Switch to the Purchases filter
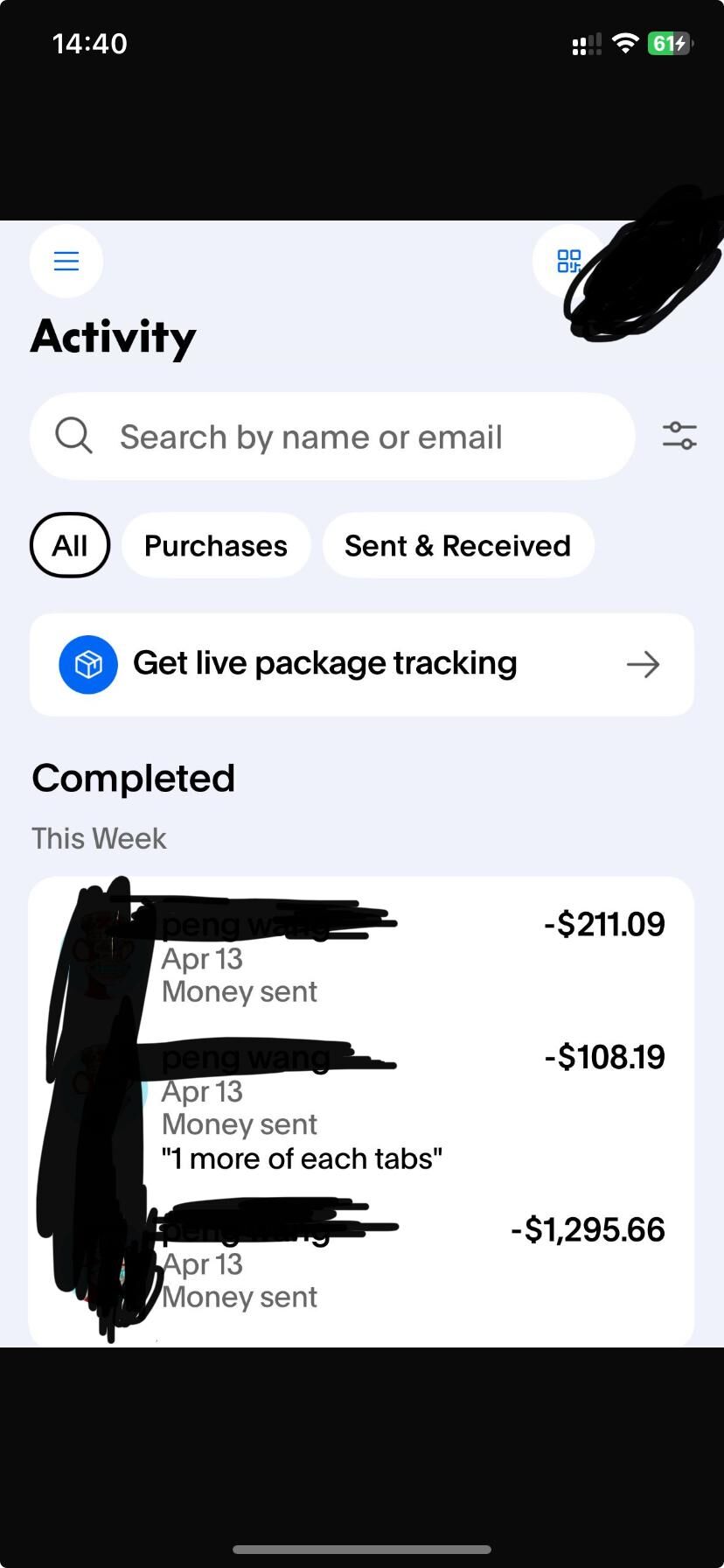 click(215, 545)
